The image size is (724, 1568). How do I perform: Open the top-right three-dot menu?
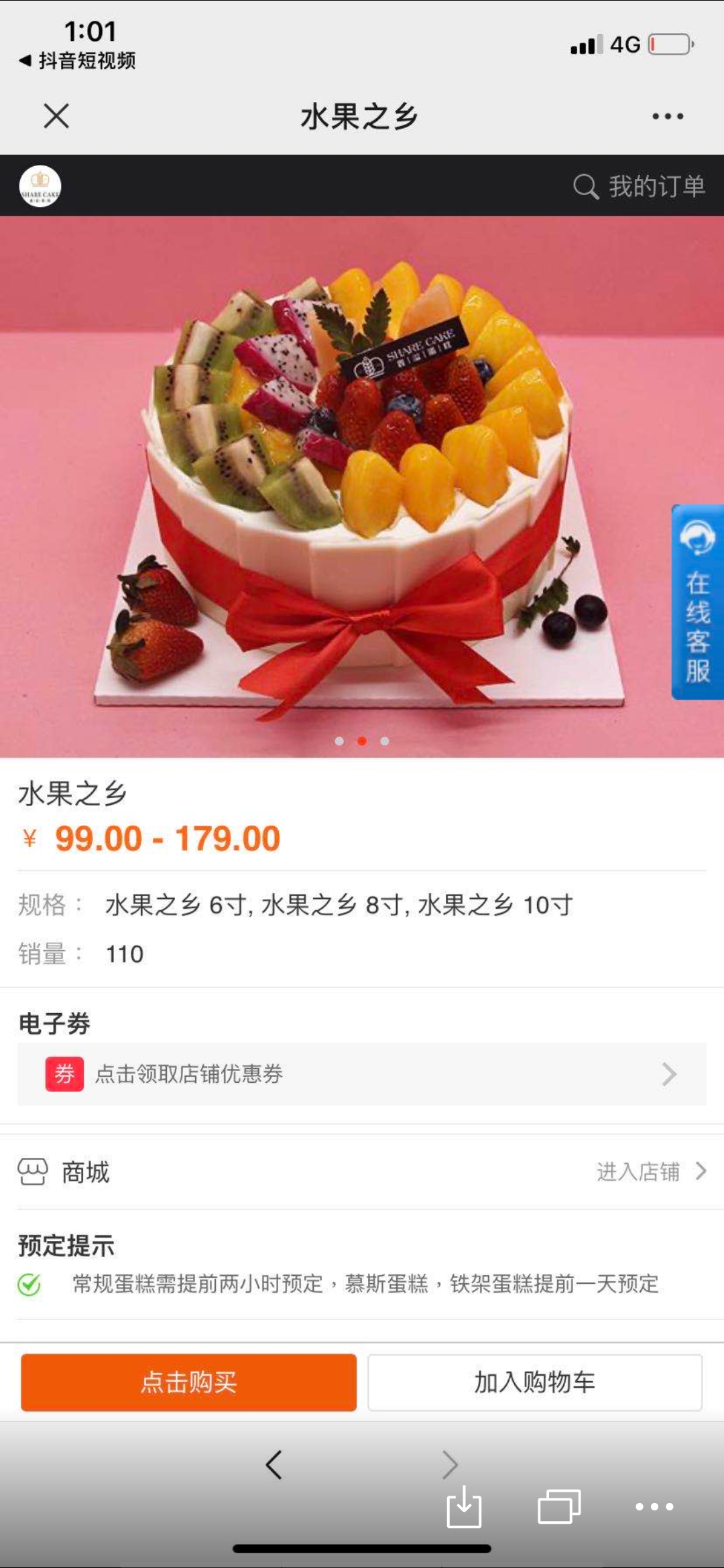(668, 116)
